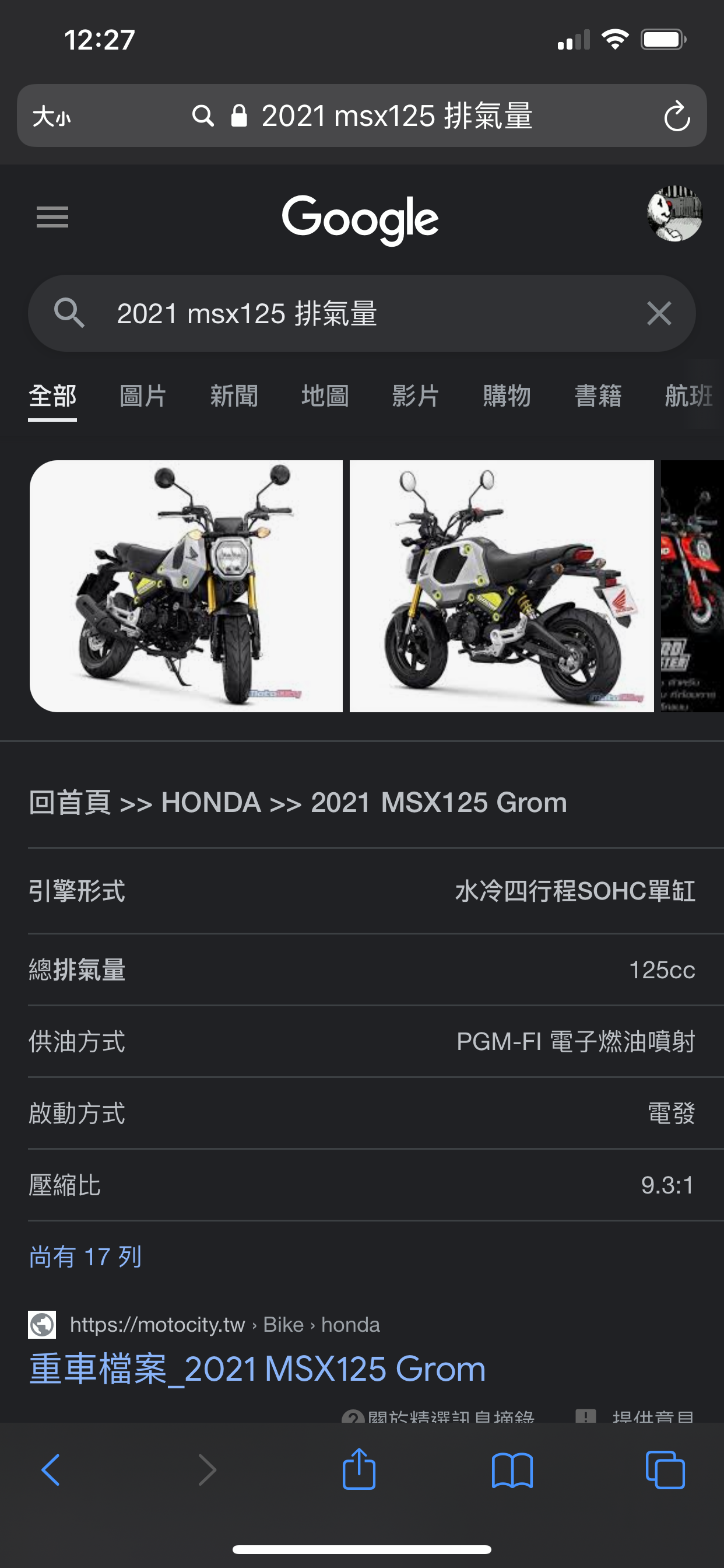Screen dimensions: 724x1568
Task: Switch to the 影片 tab
Action: (x=416, y=396)
